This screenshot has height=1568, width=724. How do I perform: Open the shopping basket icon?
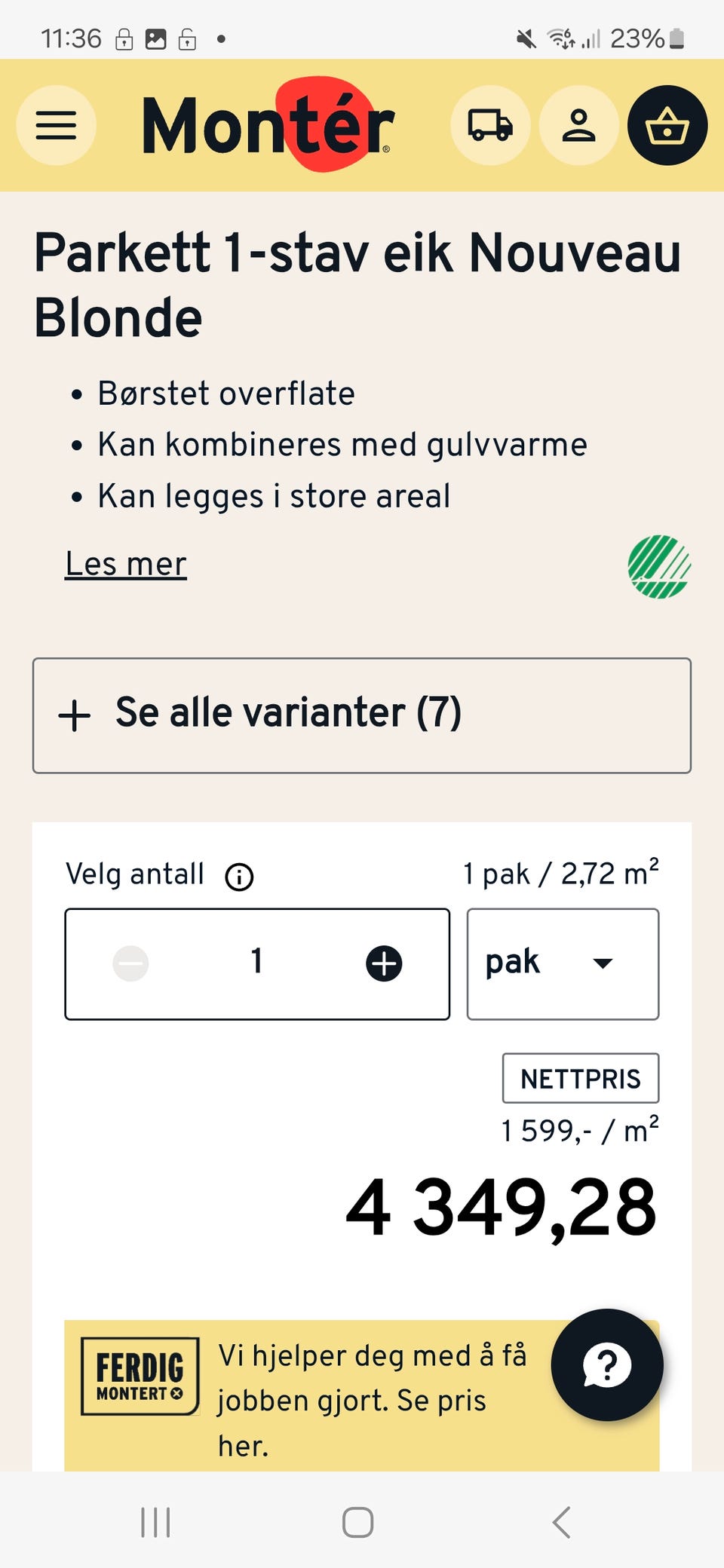[x=668, y=126]
